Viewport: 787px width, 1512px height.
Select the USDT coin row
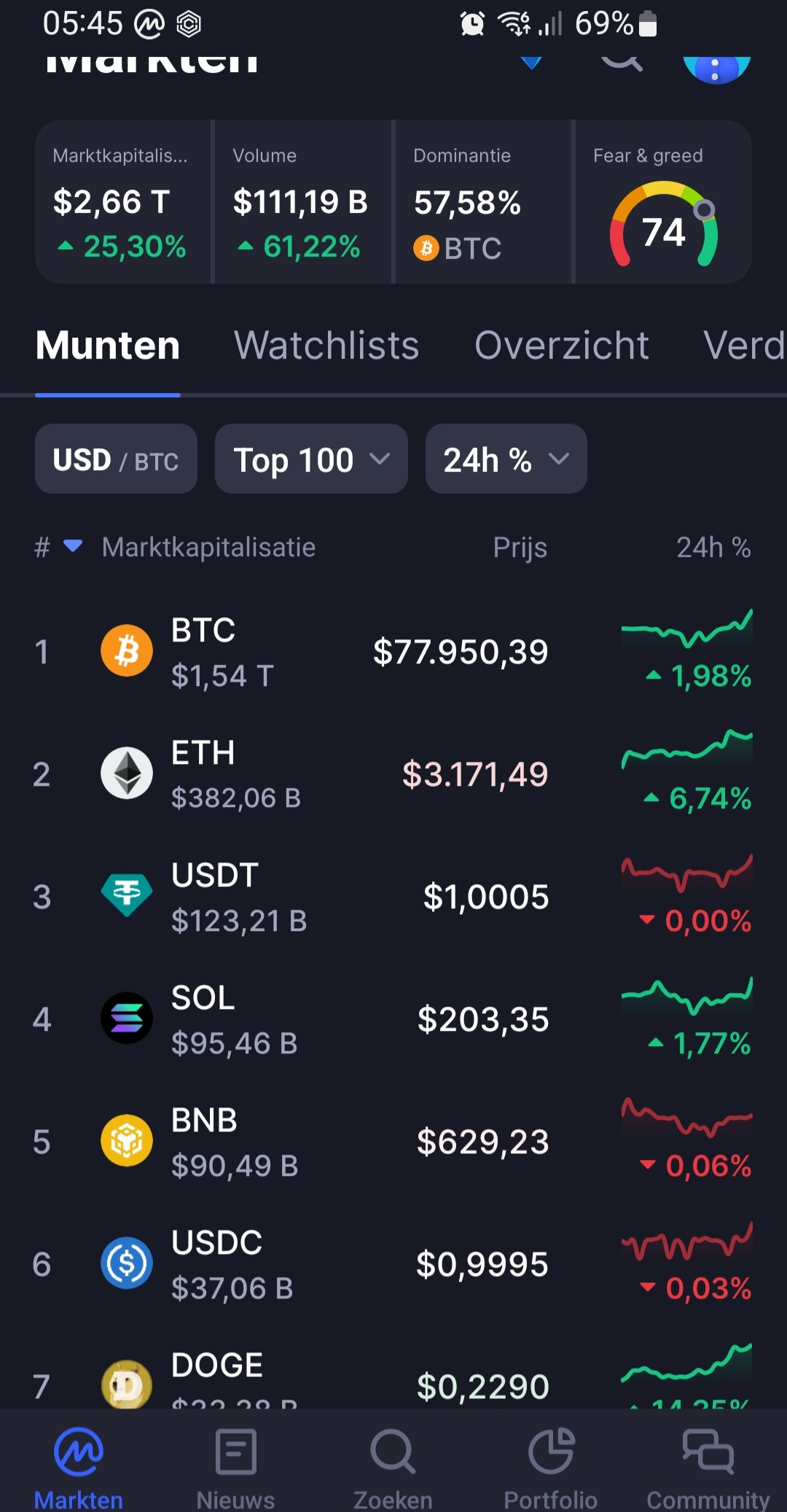393,897
